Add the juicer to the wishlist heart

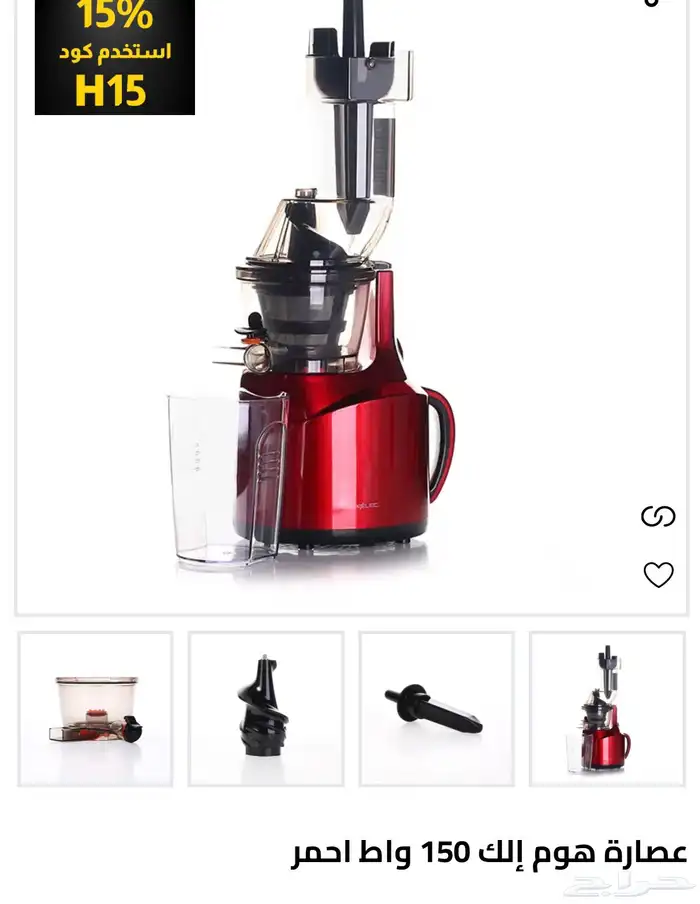pos(658,574)
